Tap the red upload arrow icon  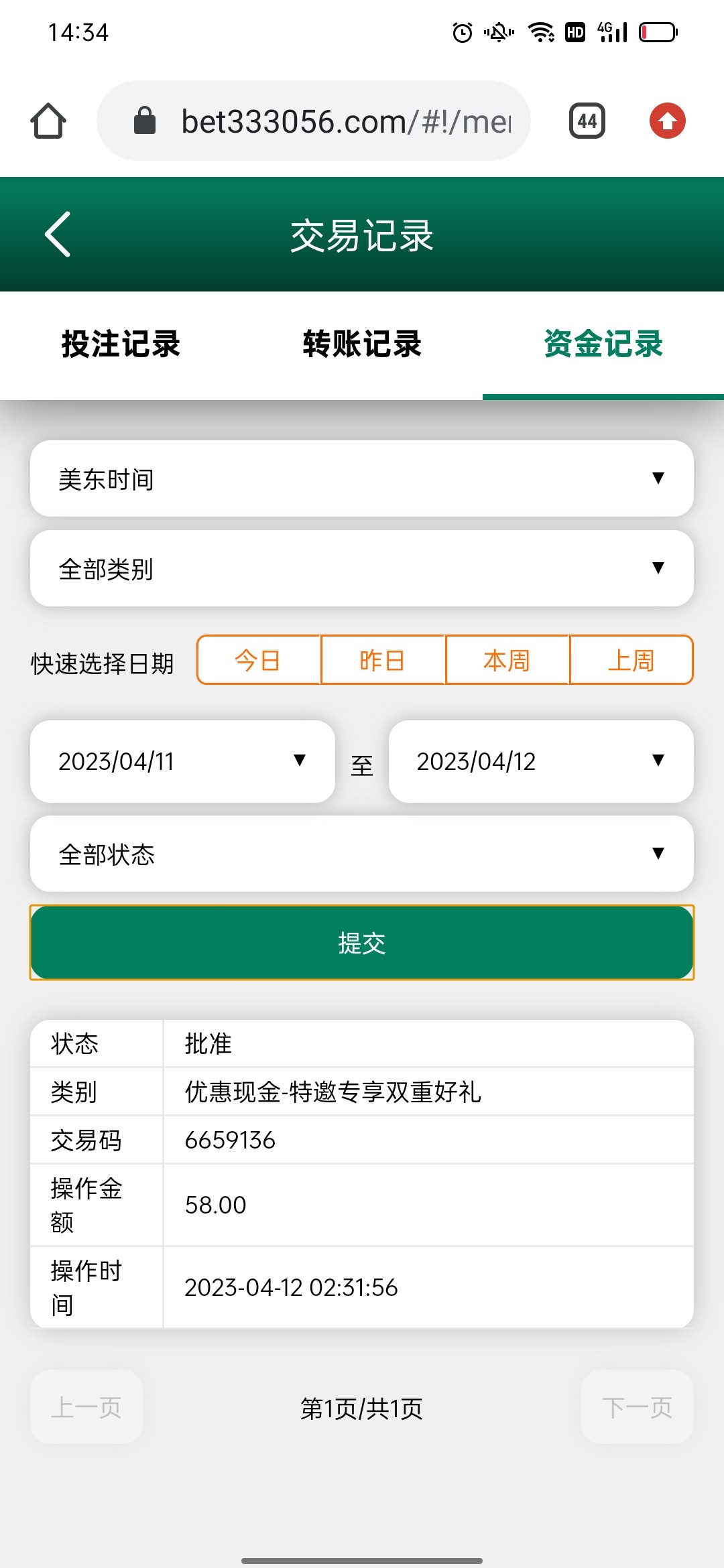[667, 121]
